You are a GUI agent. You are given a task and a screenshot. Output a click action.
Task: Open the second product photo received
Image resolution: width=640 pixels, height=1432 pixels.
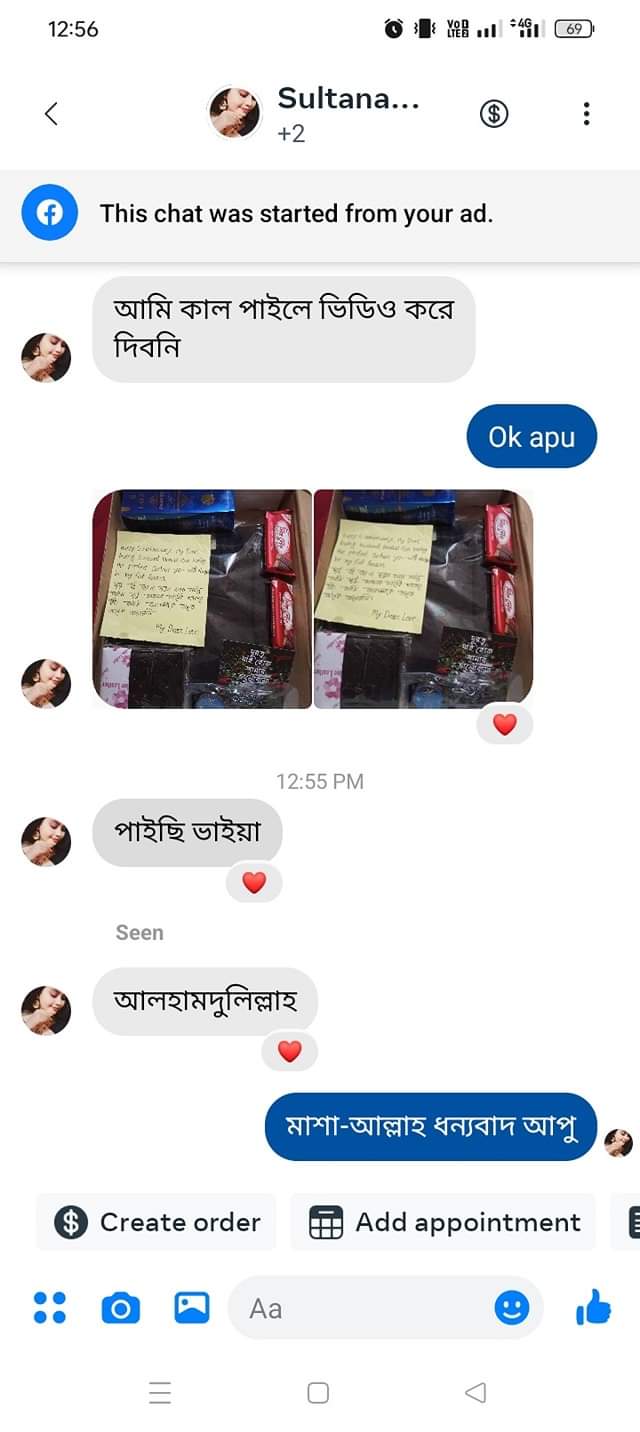[423, 598]
